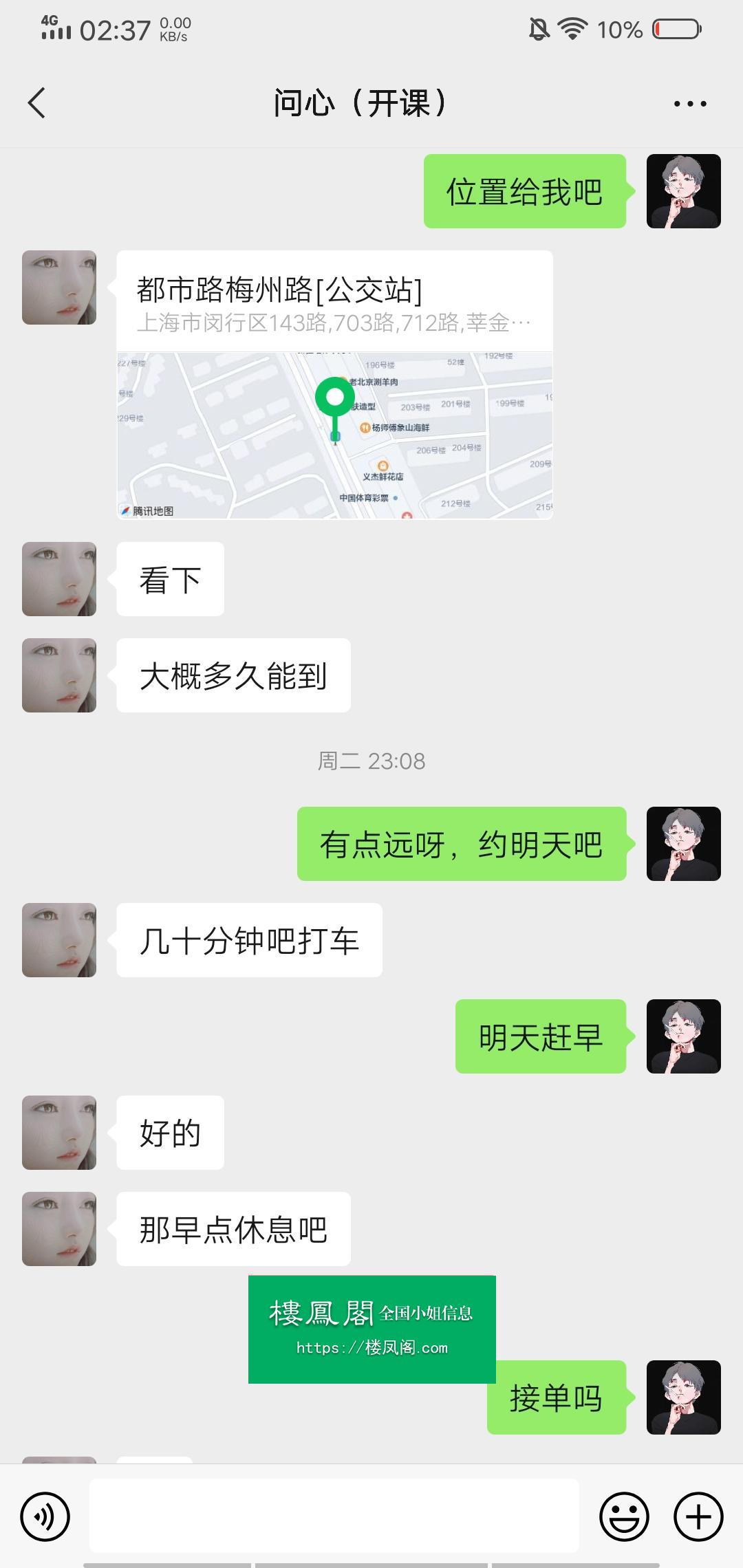The width and height of the screenshot is (743, 1568).
Task: Focus the message text field
Action: click(x=334, y=1516)
